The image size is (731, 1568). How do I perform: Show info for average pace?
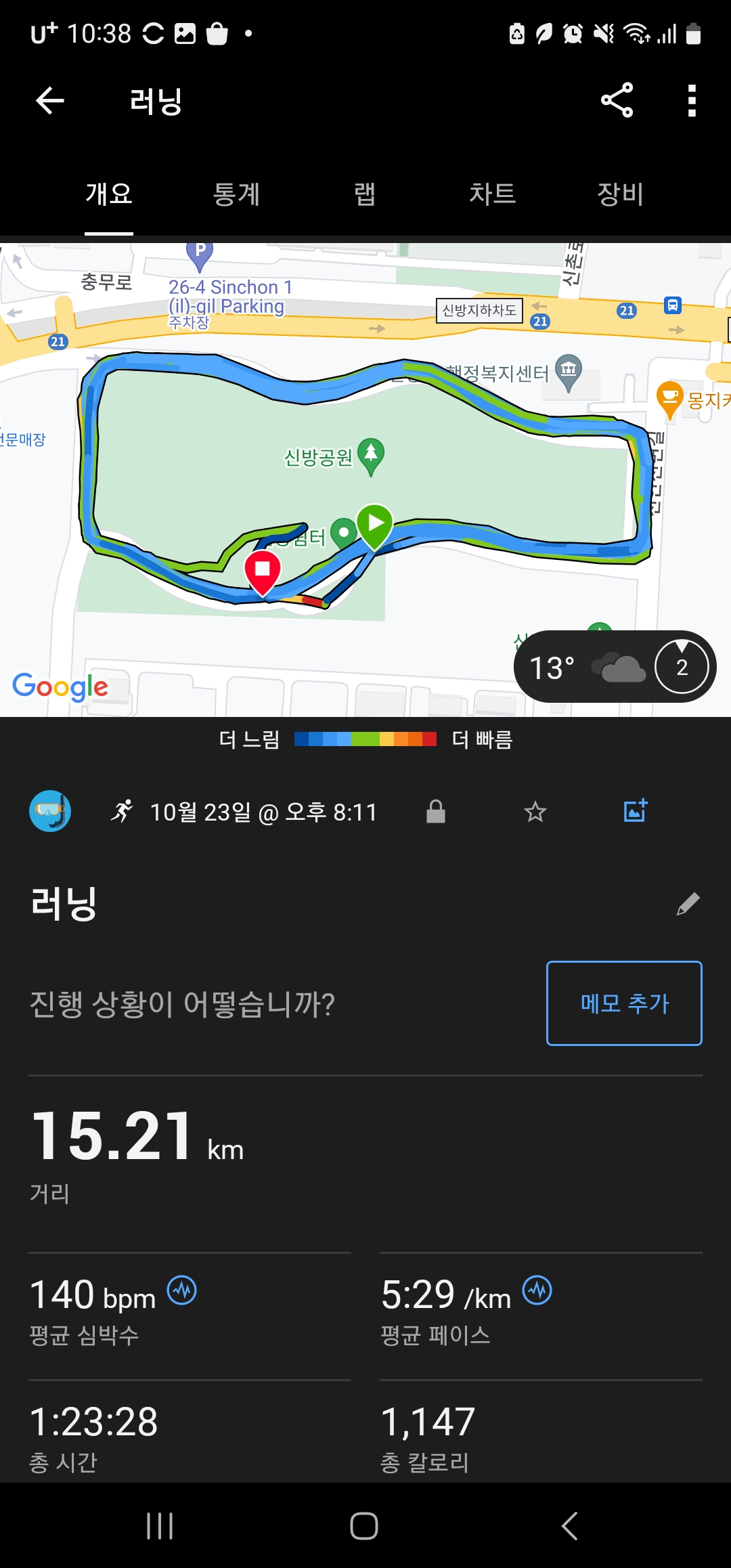coord(537,1290)
